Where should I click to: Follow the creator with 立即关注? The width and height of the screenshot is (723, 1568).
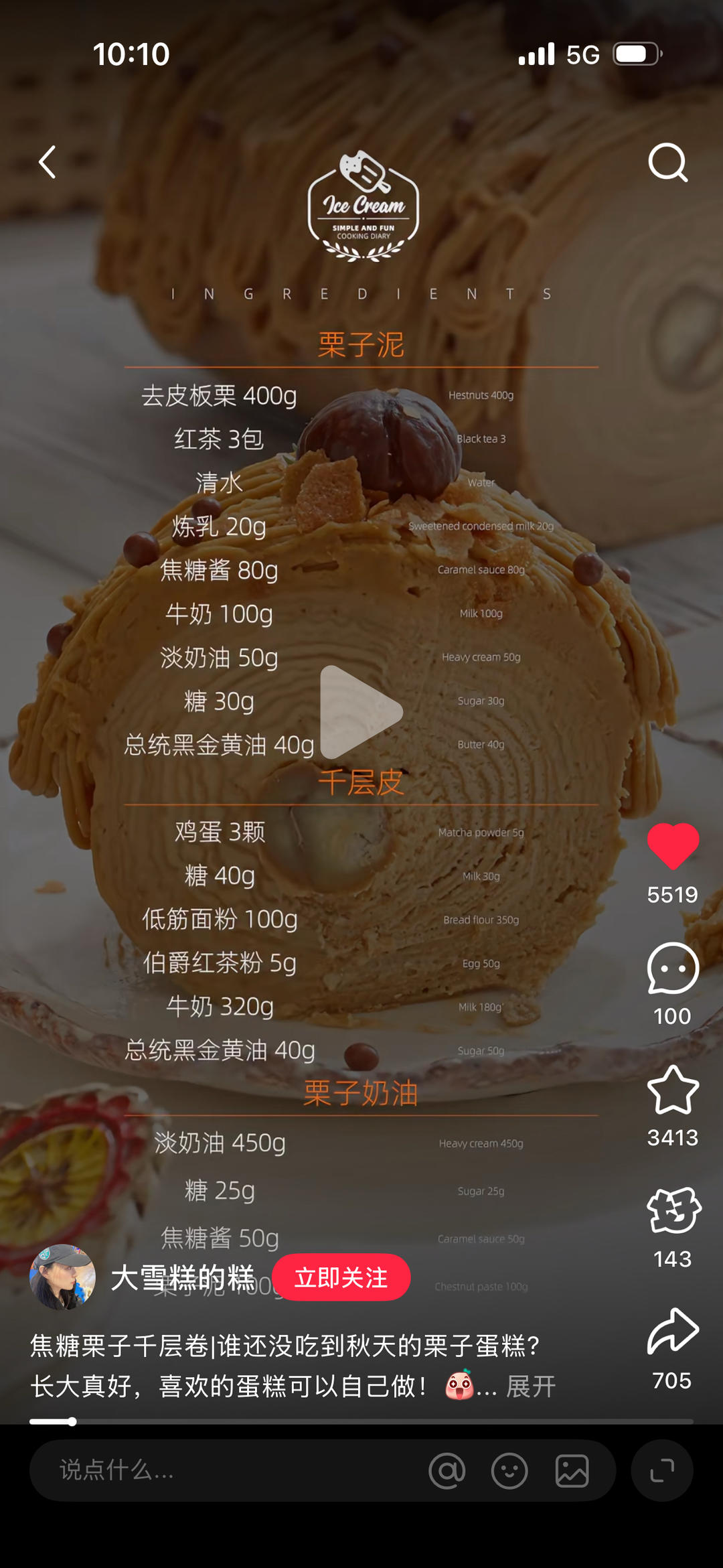coord(341,1277)
